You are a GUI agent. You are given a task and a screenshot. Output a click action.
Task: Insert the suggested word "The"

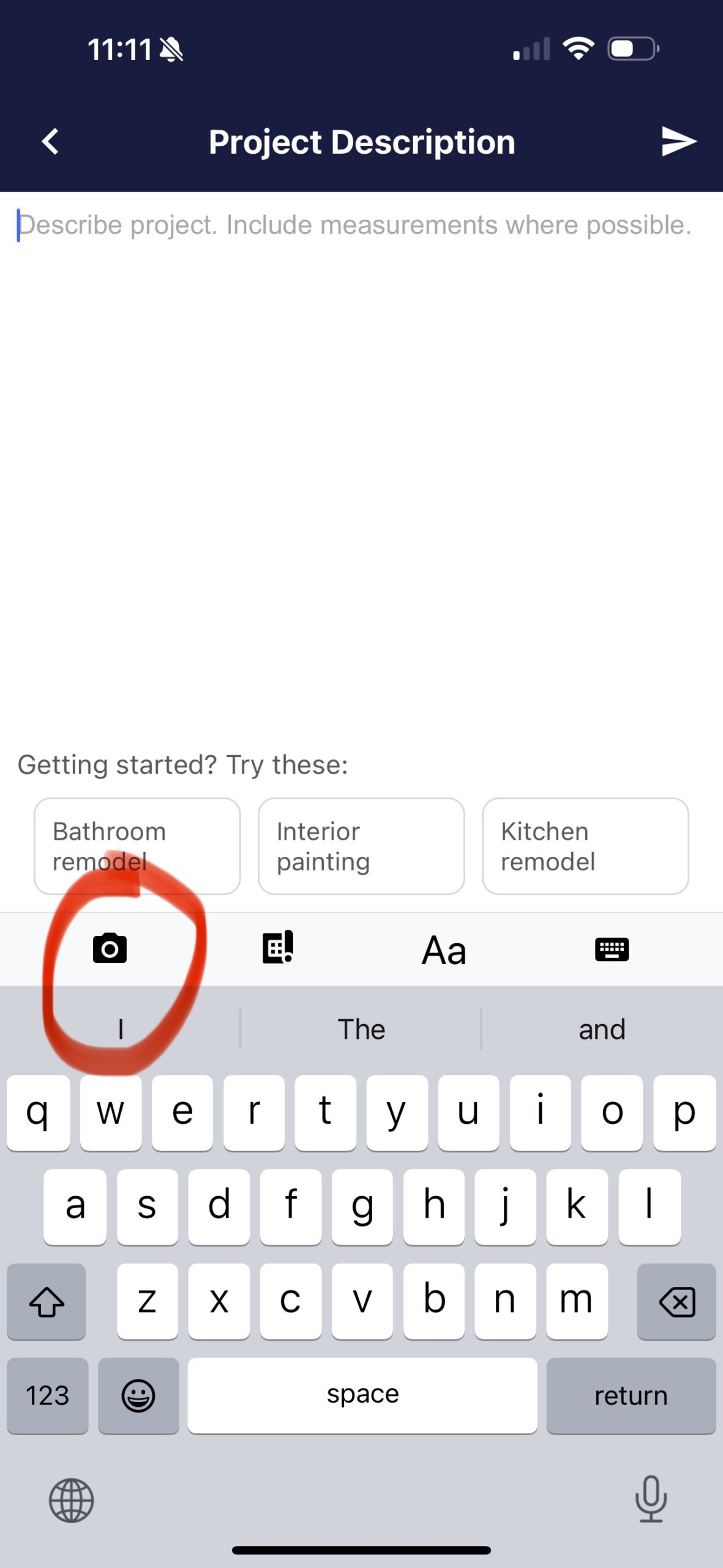point(361,1029)
